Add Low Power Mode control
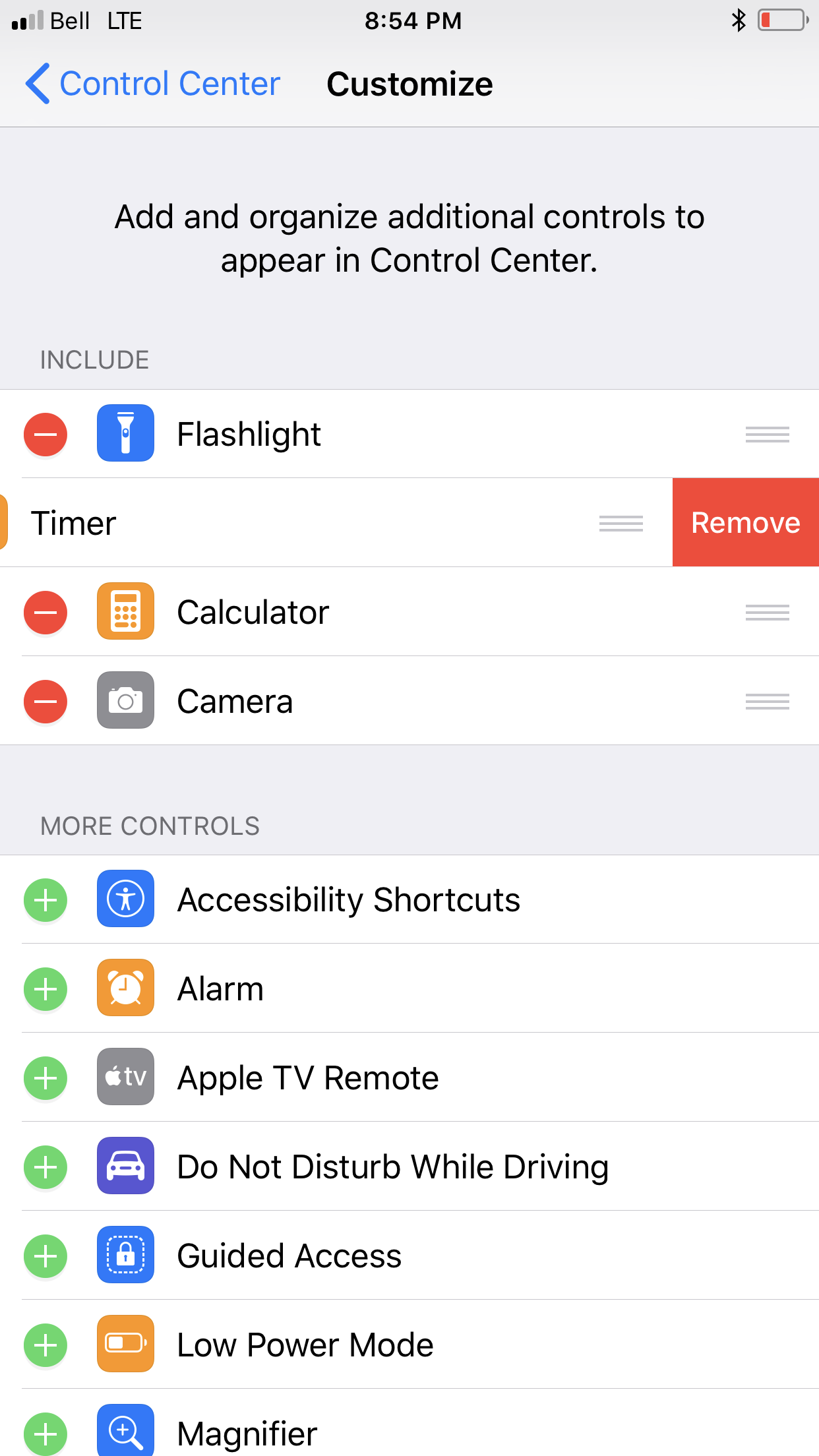 point(45,1345)
